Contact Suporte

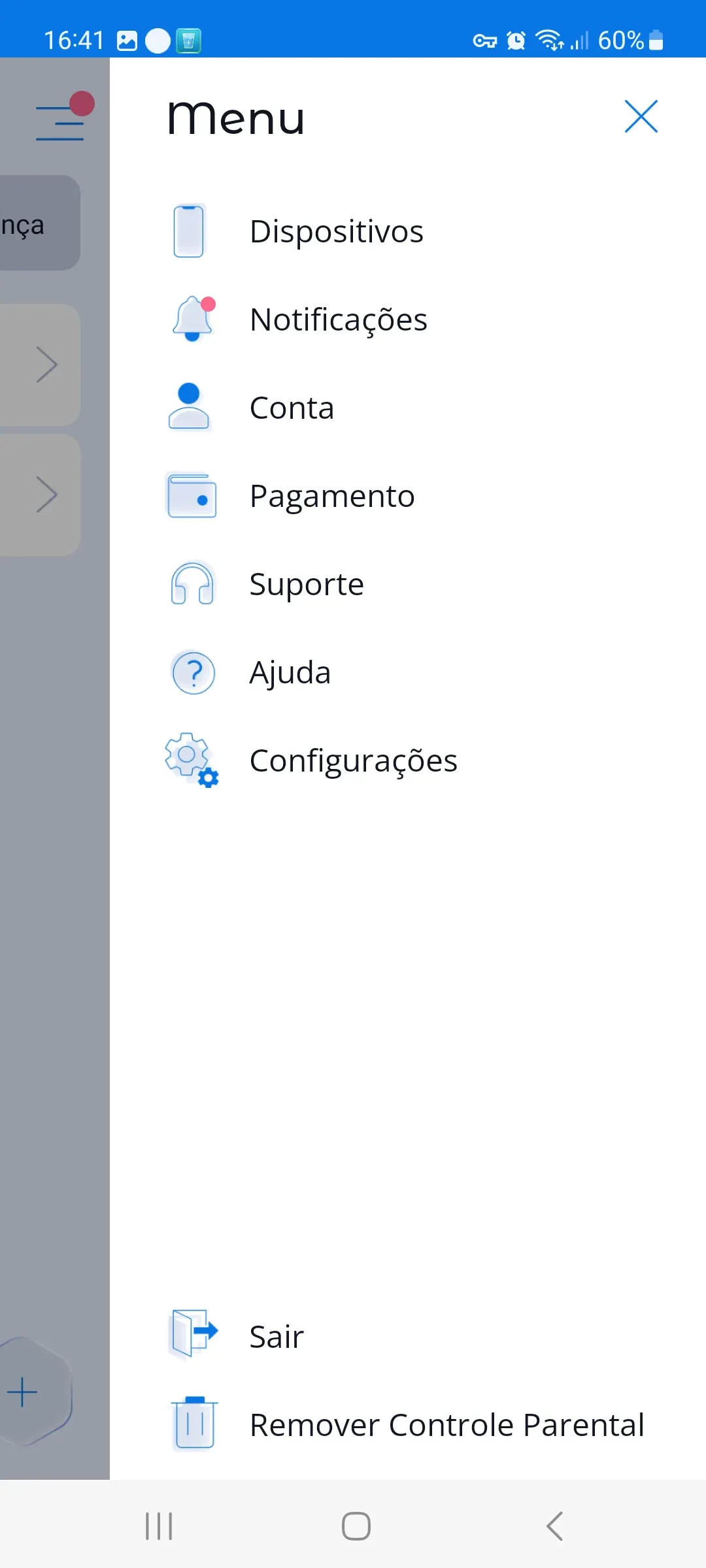[x=307, y=584]
